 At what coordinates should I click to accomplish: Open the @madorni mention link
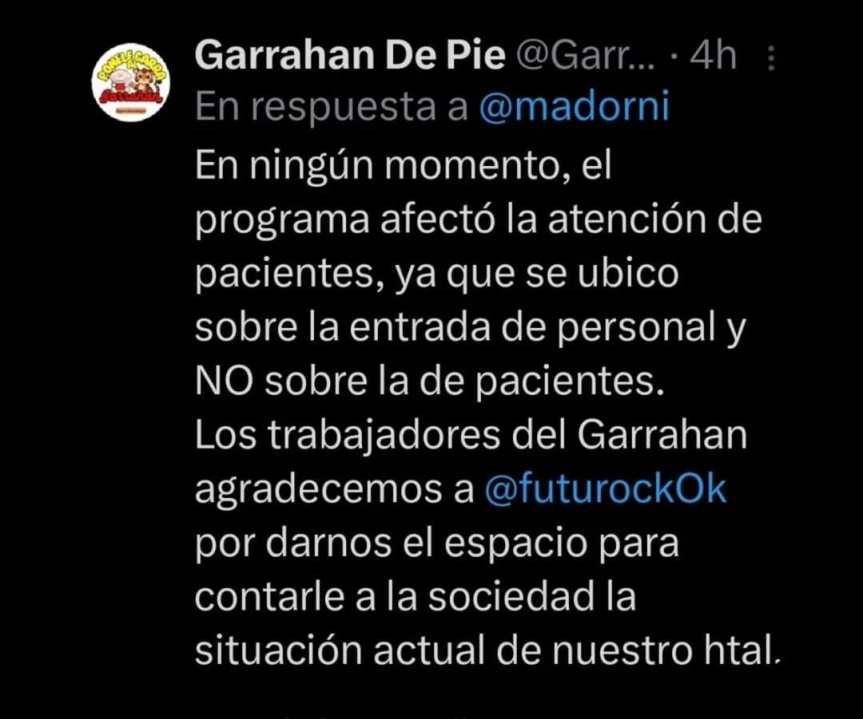(x=574, y=108)
